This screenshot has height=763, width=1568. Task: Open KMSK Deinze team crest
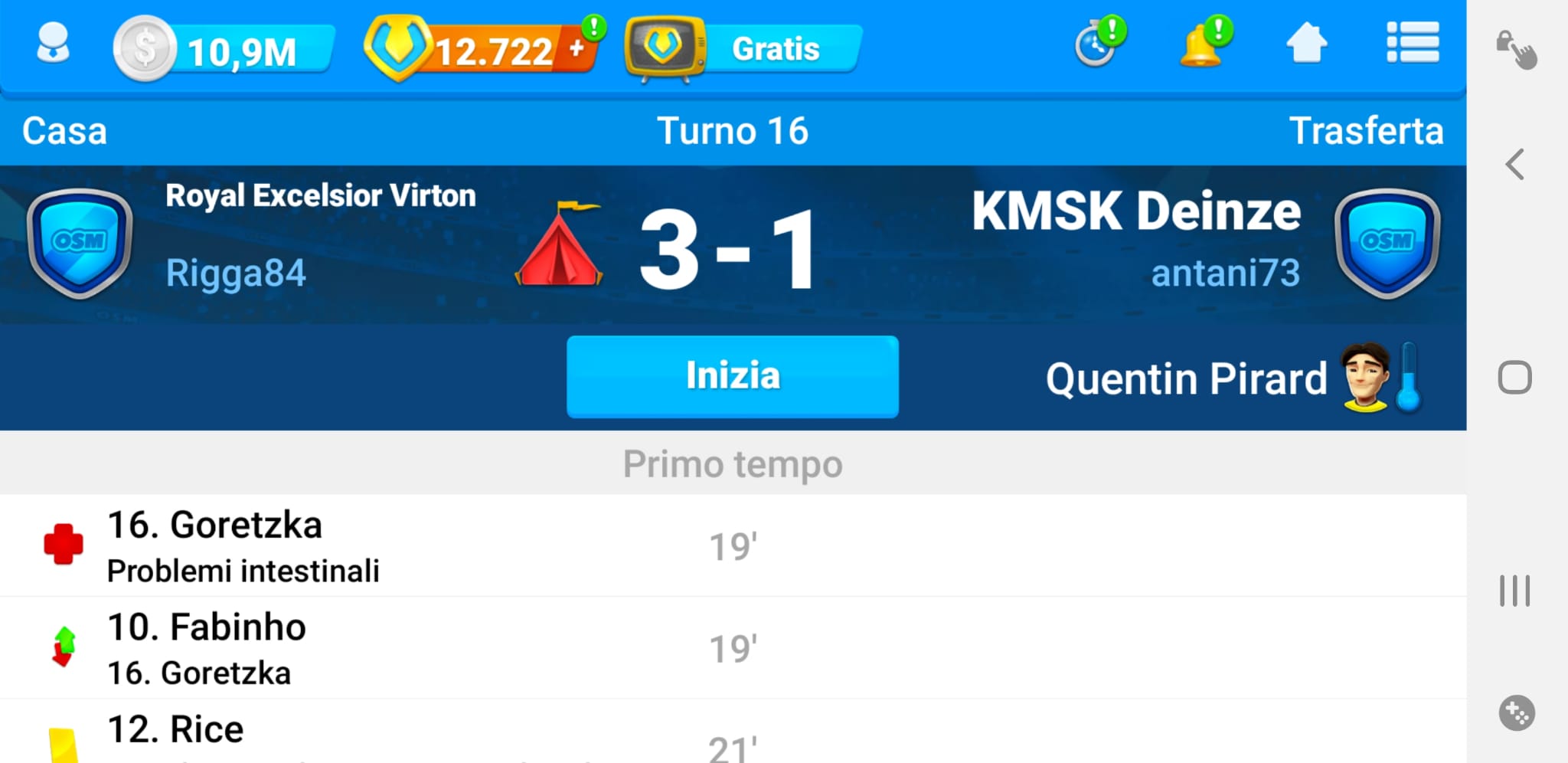click(1387, 243)
